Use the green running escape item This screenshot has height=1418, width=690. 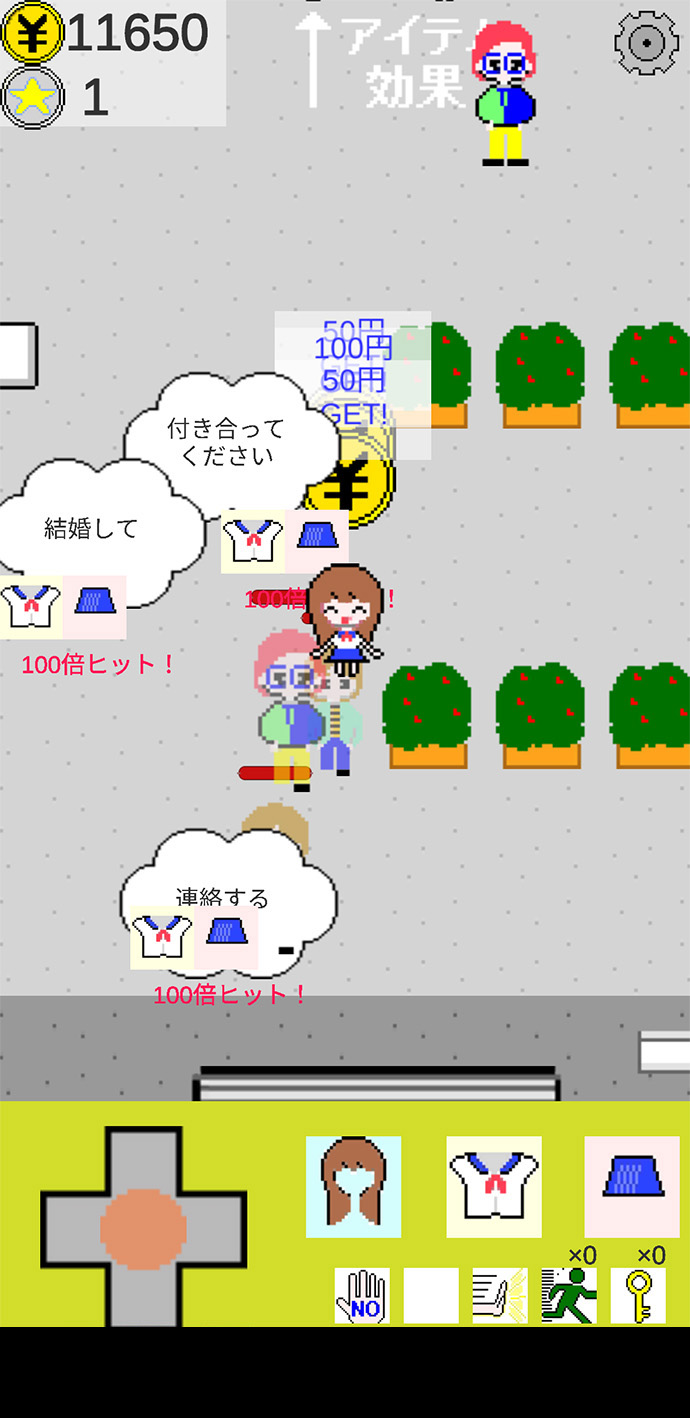pyautogui.click(x=569, y=1295)
